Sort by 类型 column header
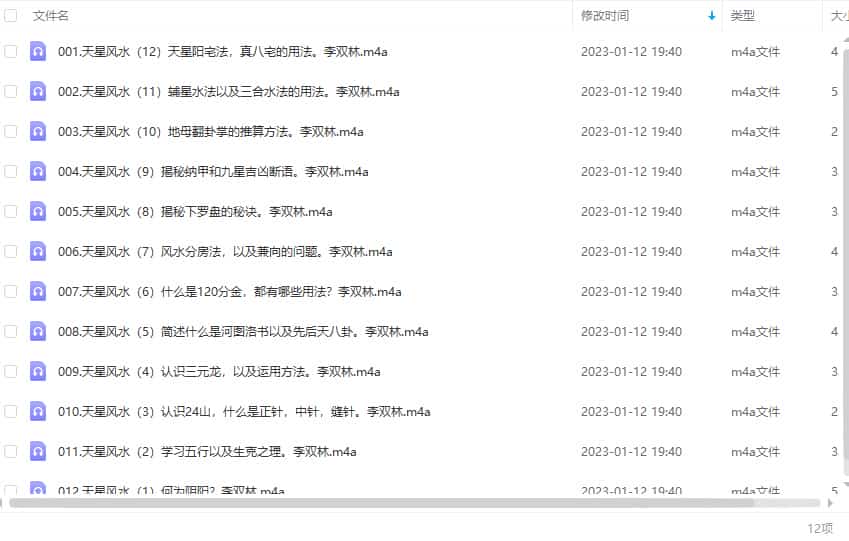The height and width of the screenshot is (541, 849). pyautogui.click(x=742, y=16)
